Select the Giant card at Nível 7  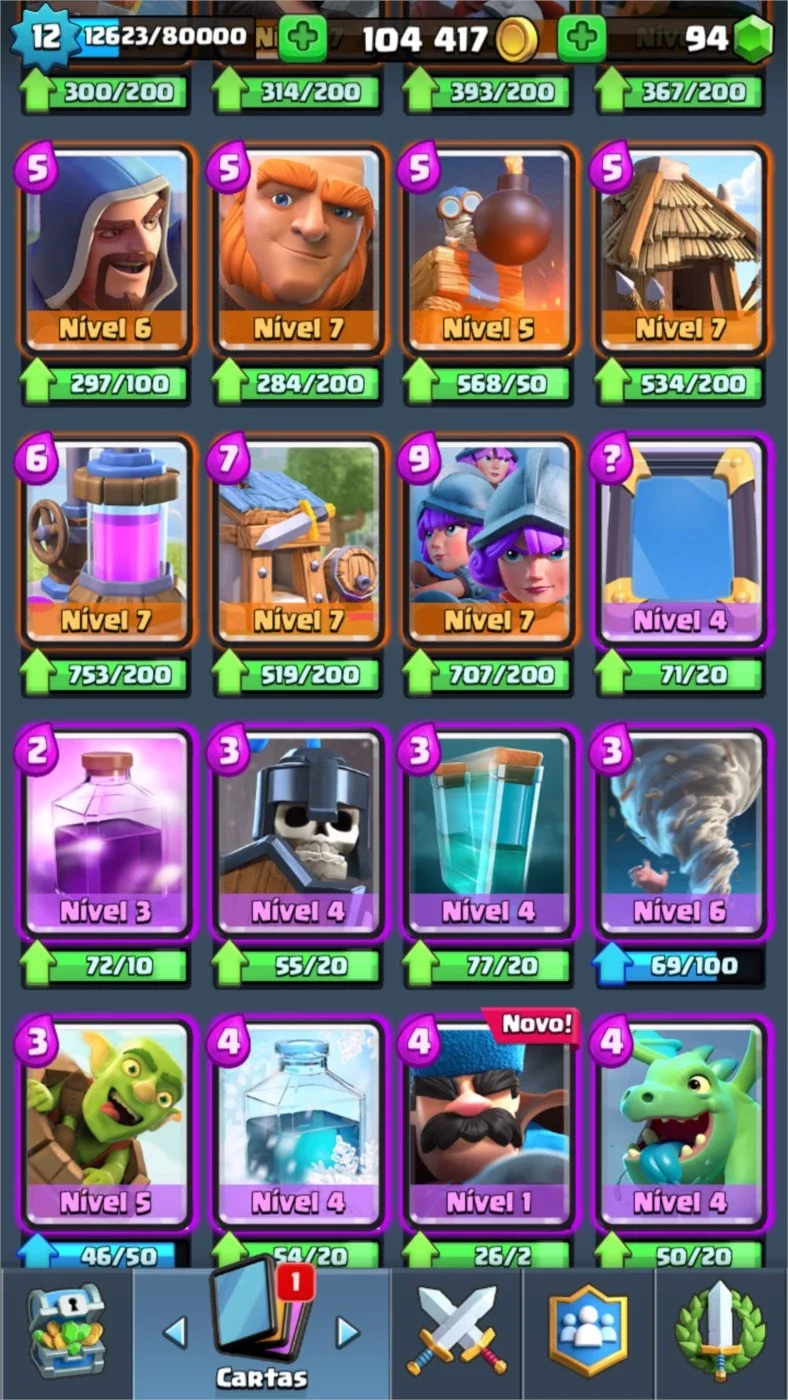[x=297, y=252]
